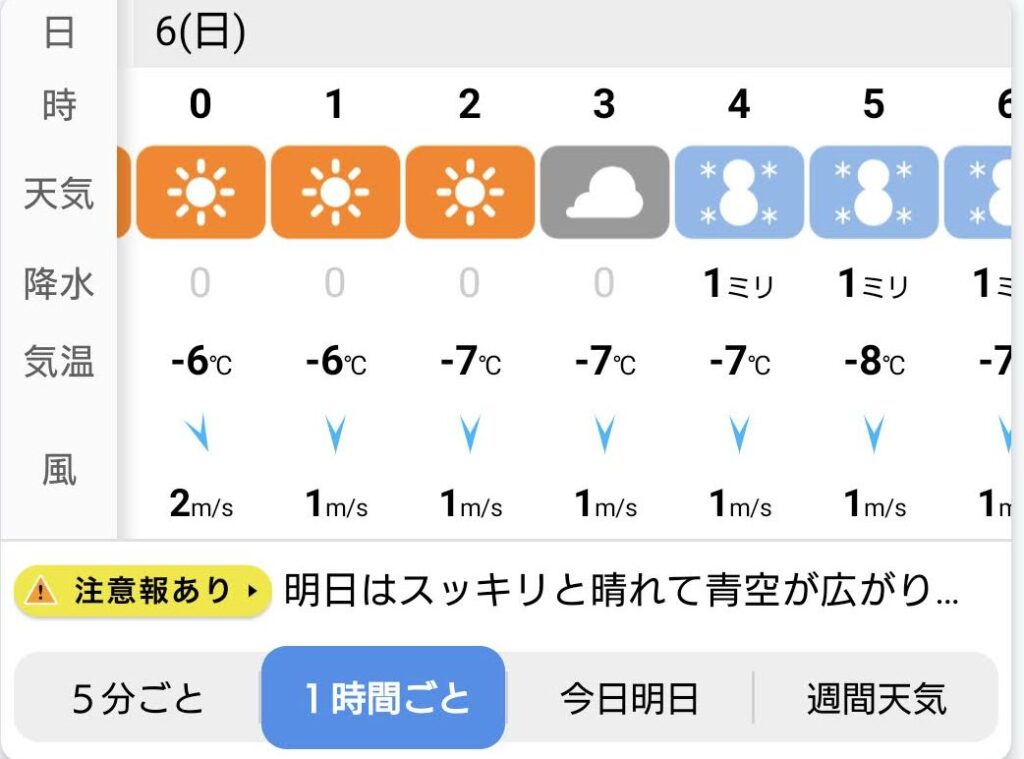Select the 1時間ごと hourly tab

click(384, 698)
